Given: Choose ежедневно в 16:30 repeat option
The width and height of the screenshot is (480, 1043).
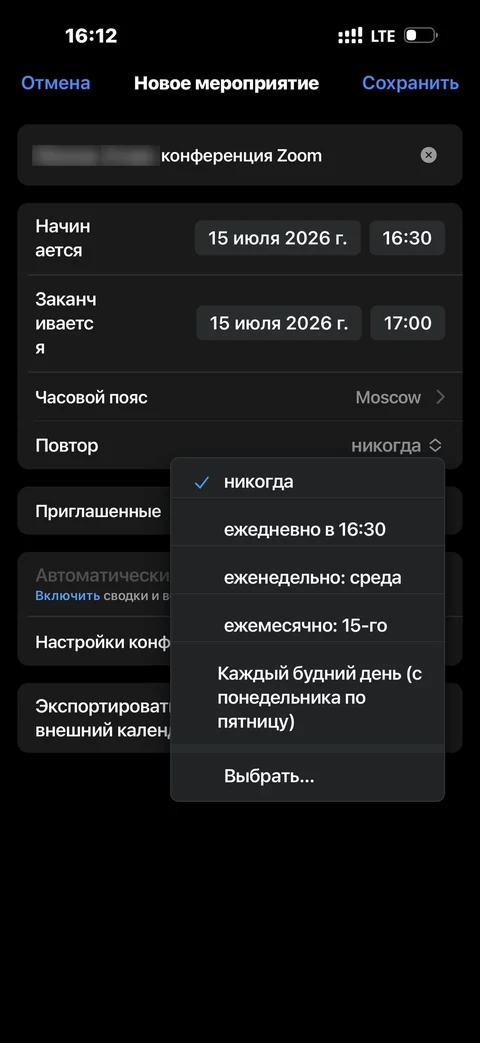Looking at the screenshot, I should 307,530.
